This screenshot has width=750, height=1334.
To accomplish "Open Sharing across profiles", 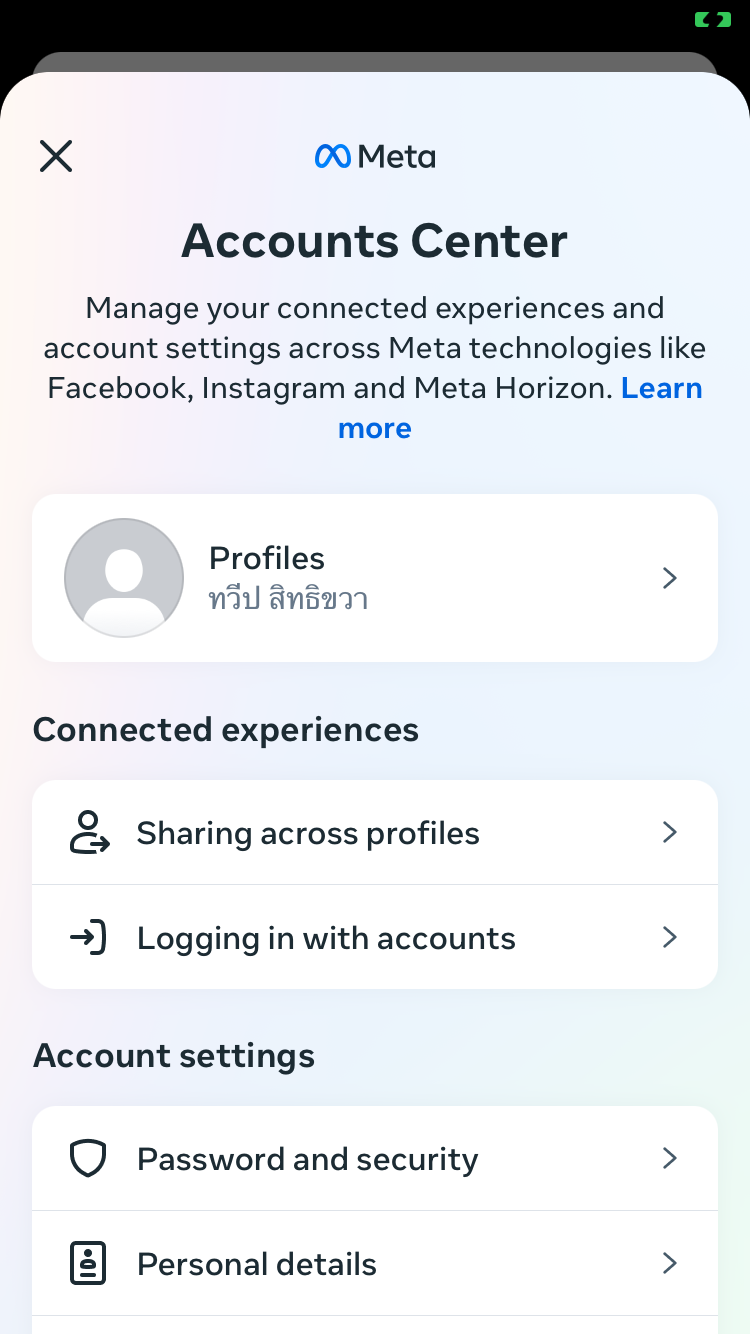I will (x=375, y=833).
